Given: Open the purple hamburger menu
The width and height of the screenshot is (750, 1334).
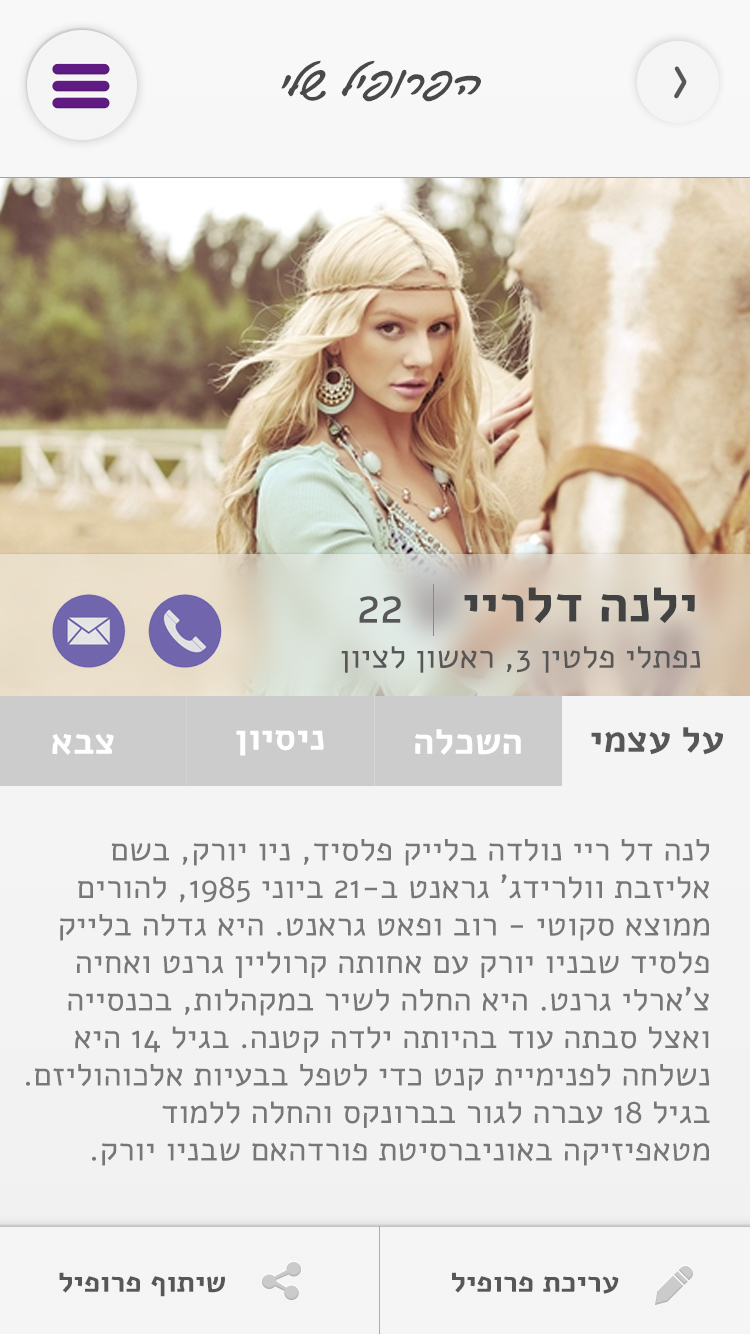Looking at the screenshot, I should click(x=81, y=85).
